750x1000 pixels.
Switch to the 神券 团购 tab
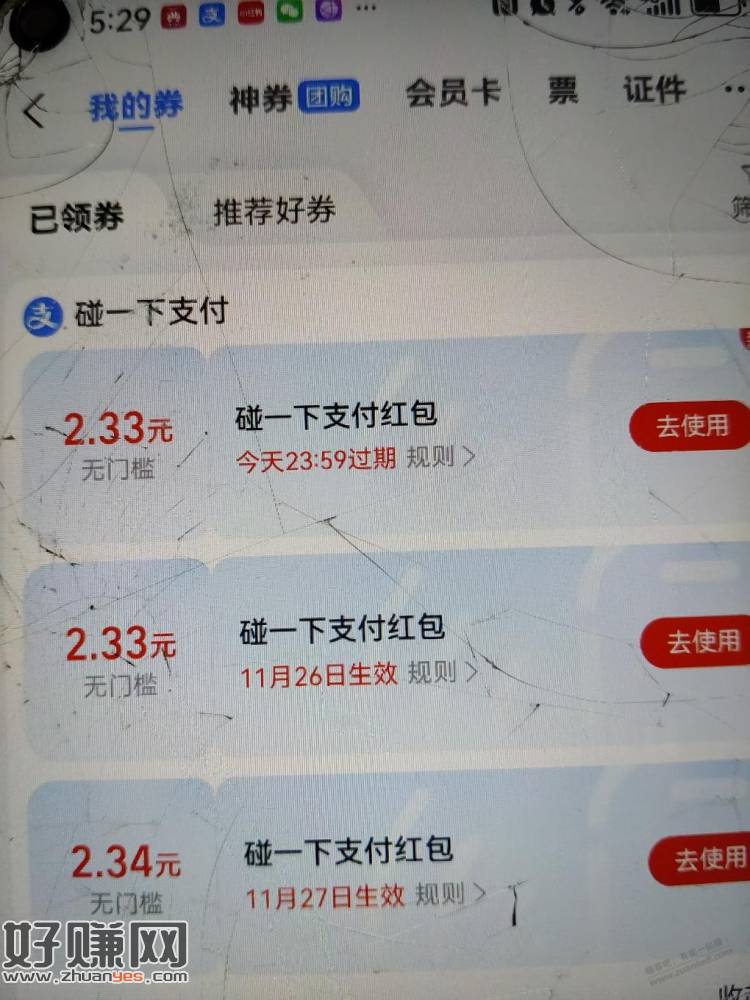pyautogui.click(x=293, y=98)
